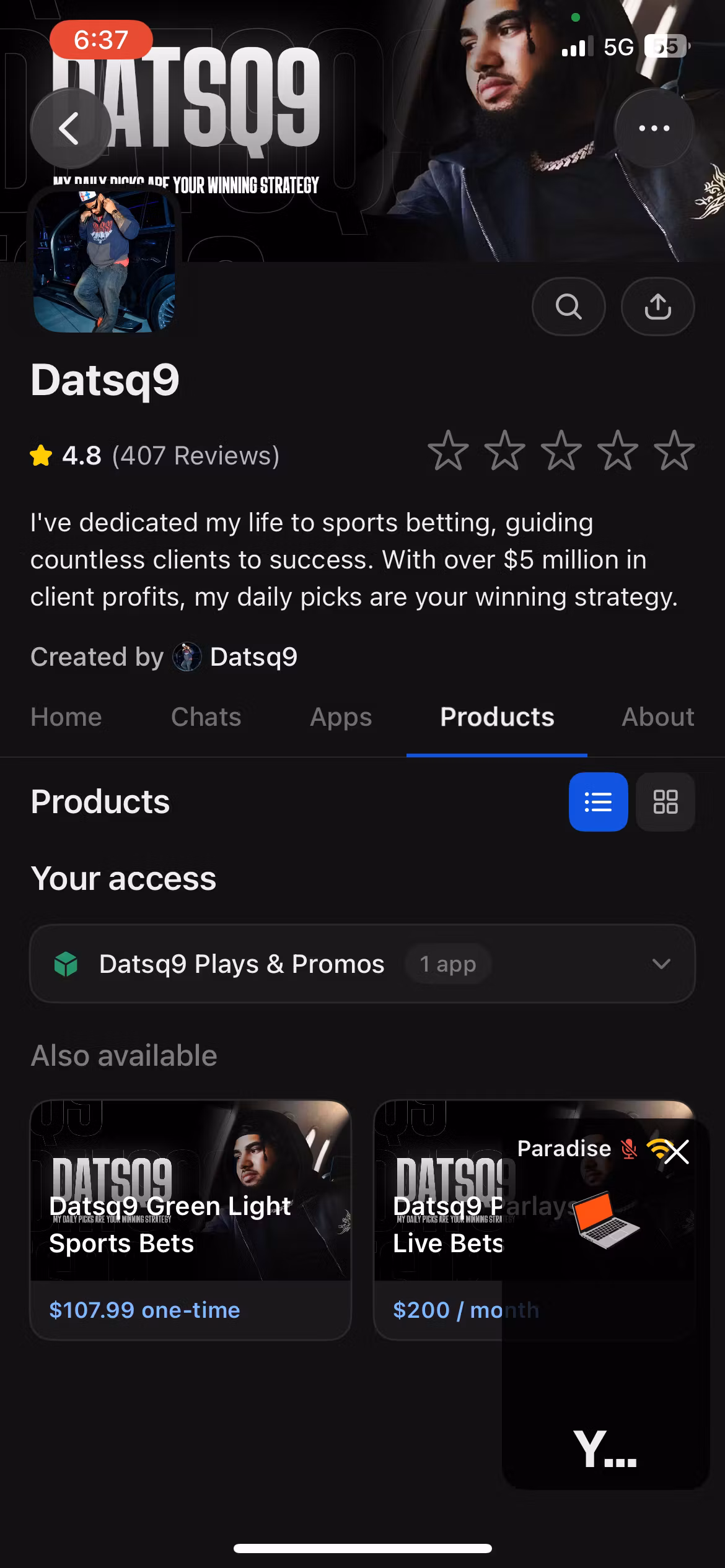Tap the search magnifier icon

[568, 307]
